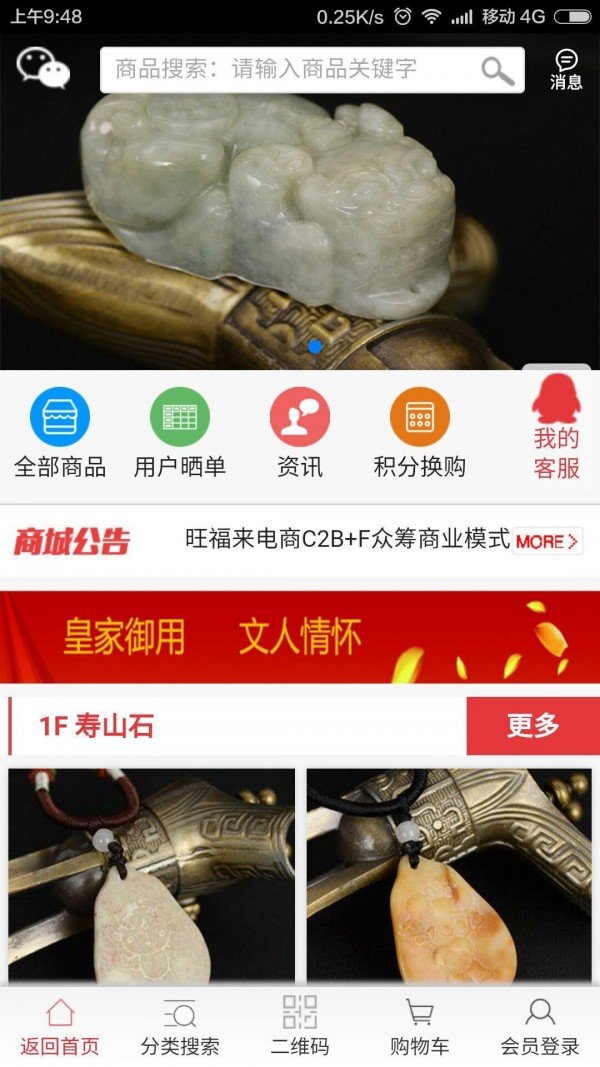Screen dimensions: 600x1067
Task: Open 全部商品 all products
Action: [x=60, y=433]
